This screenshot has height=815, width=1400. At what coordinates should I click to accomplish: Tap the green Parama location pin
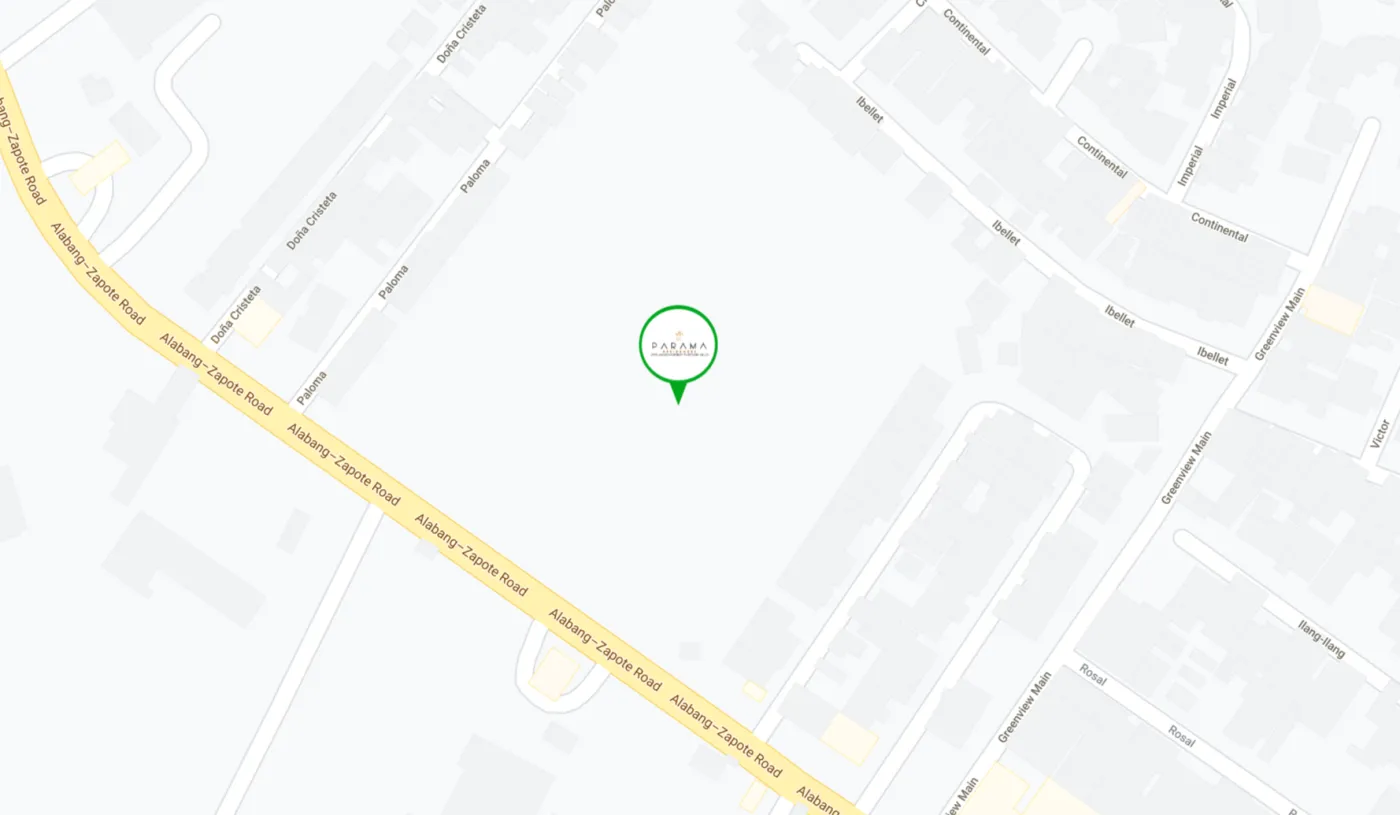pyautogui.click(x=678, y=346)
